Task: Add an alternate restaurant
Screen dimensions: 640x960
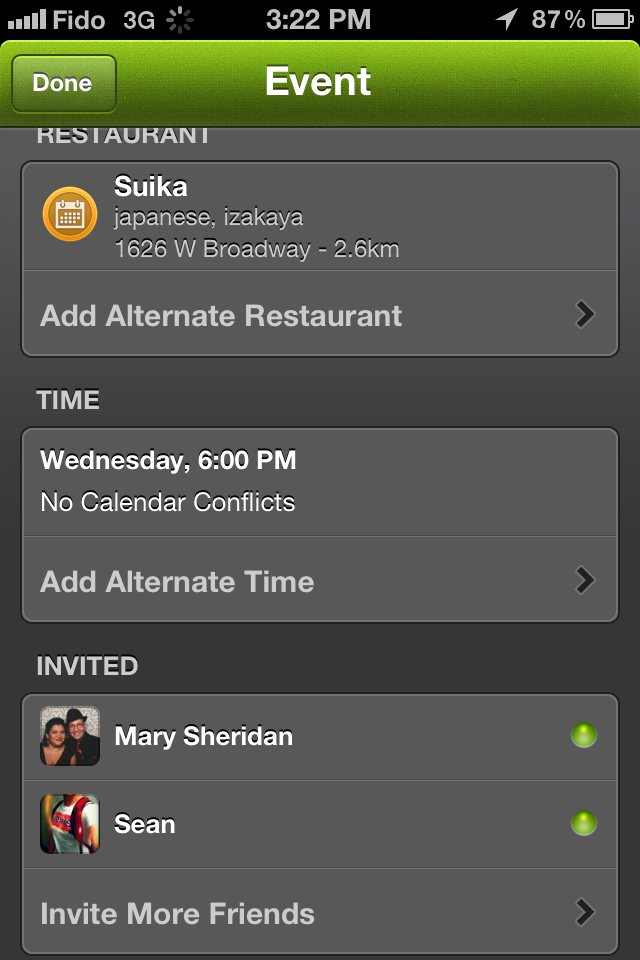Action: coord(320,316)
